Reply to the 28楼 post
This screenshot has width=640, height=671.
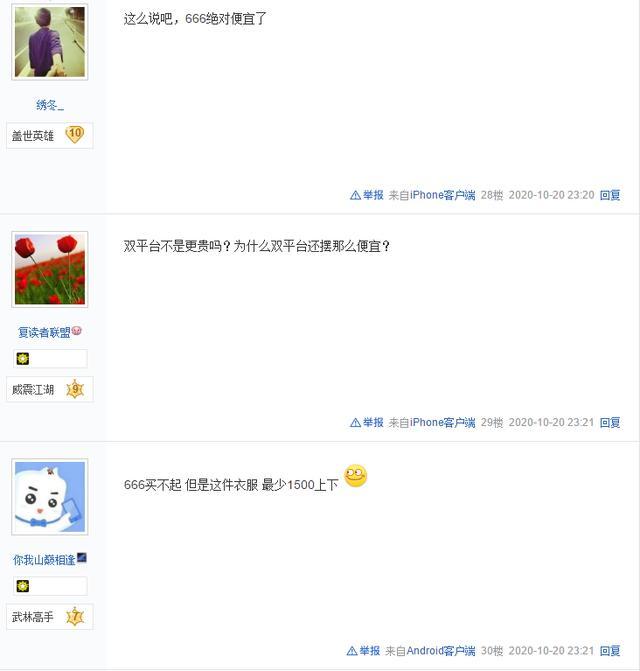(x=610, y=195)
